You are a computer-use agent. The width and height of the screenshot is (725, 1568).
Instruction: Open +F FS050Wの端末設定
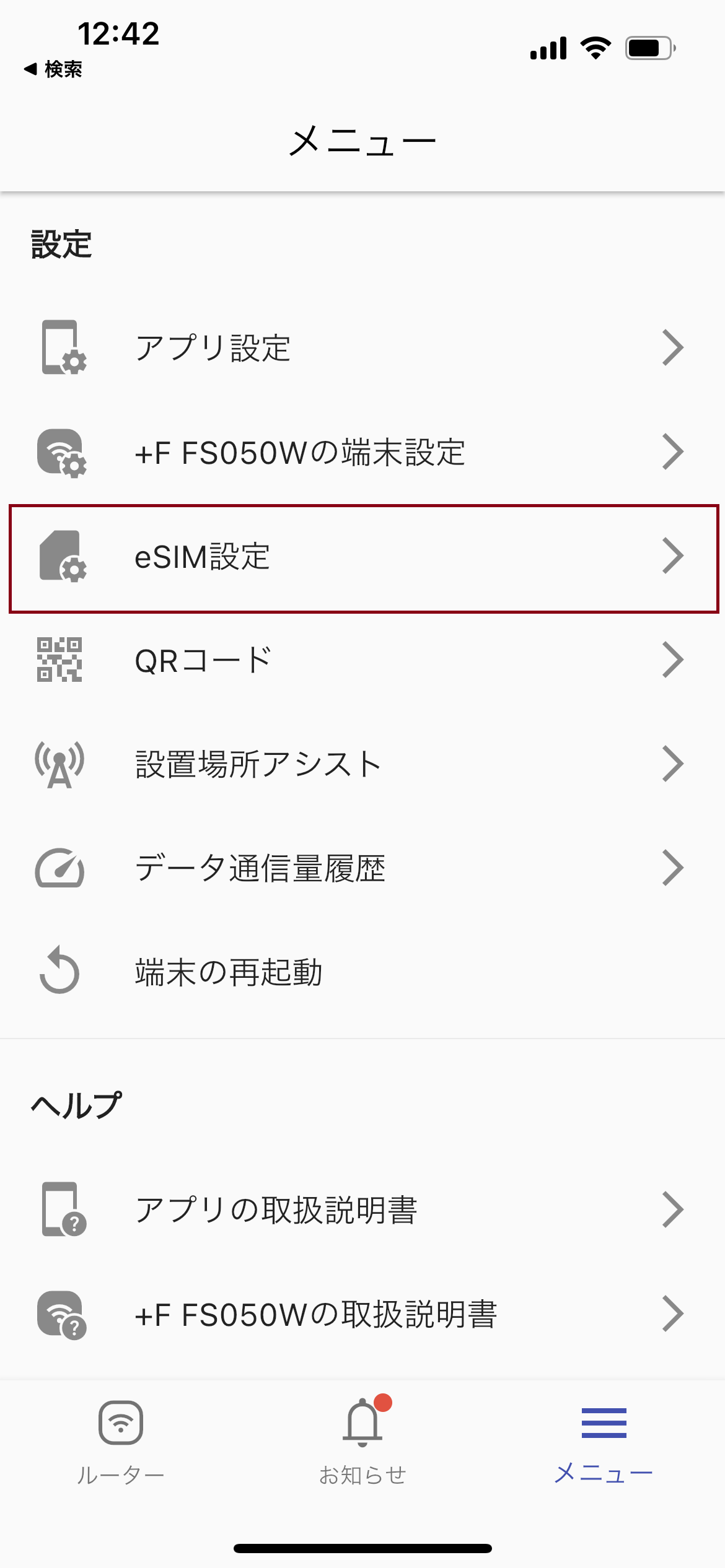[362, 451]
